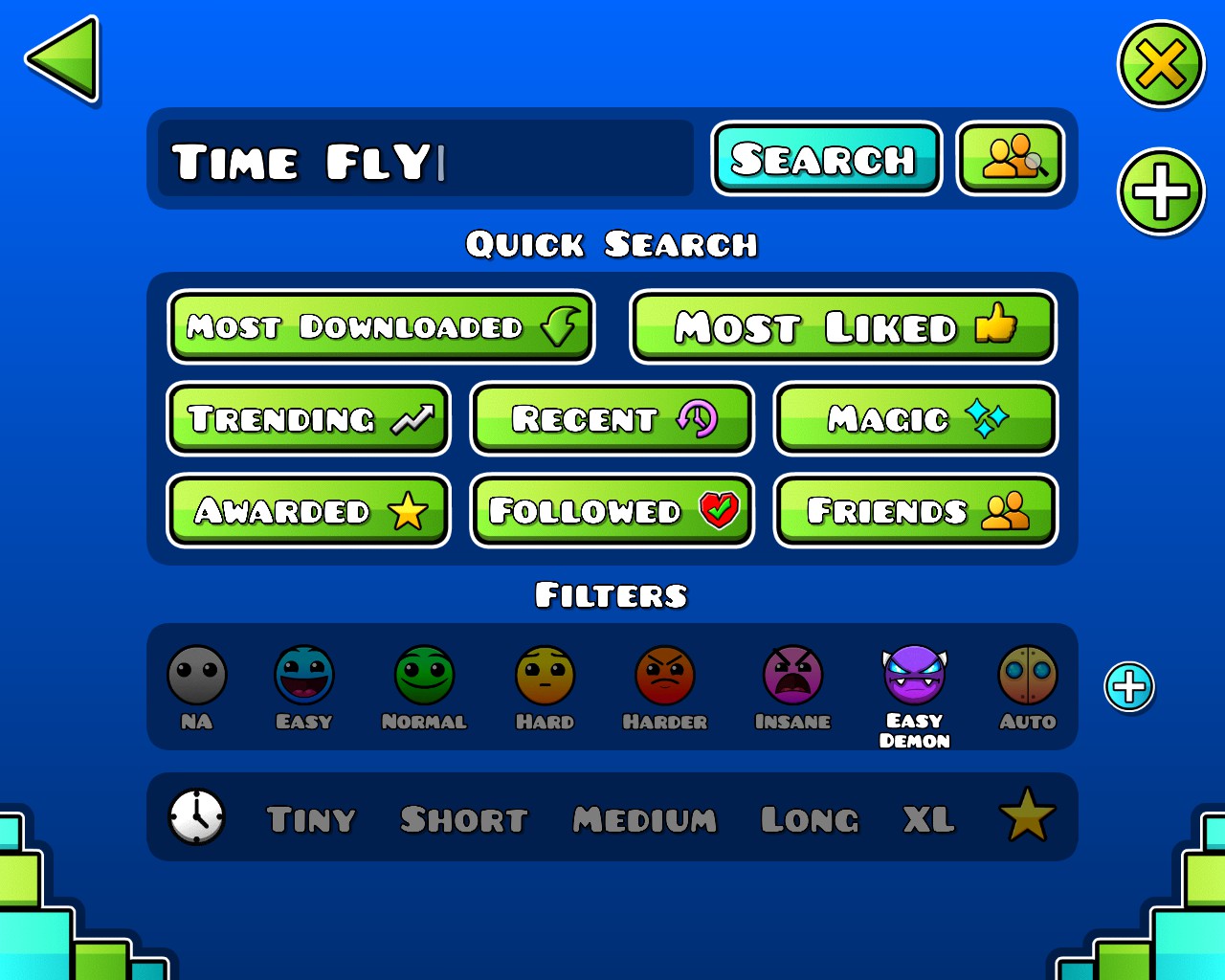Browse Most Downloaded levels
The height and width of the screenshot is (980, 1225).
[381, 327]
